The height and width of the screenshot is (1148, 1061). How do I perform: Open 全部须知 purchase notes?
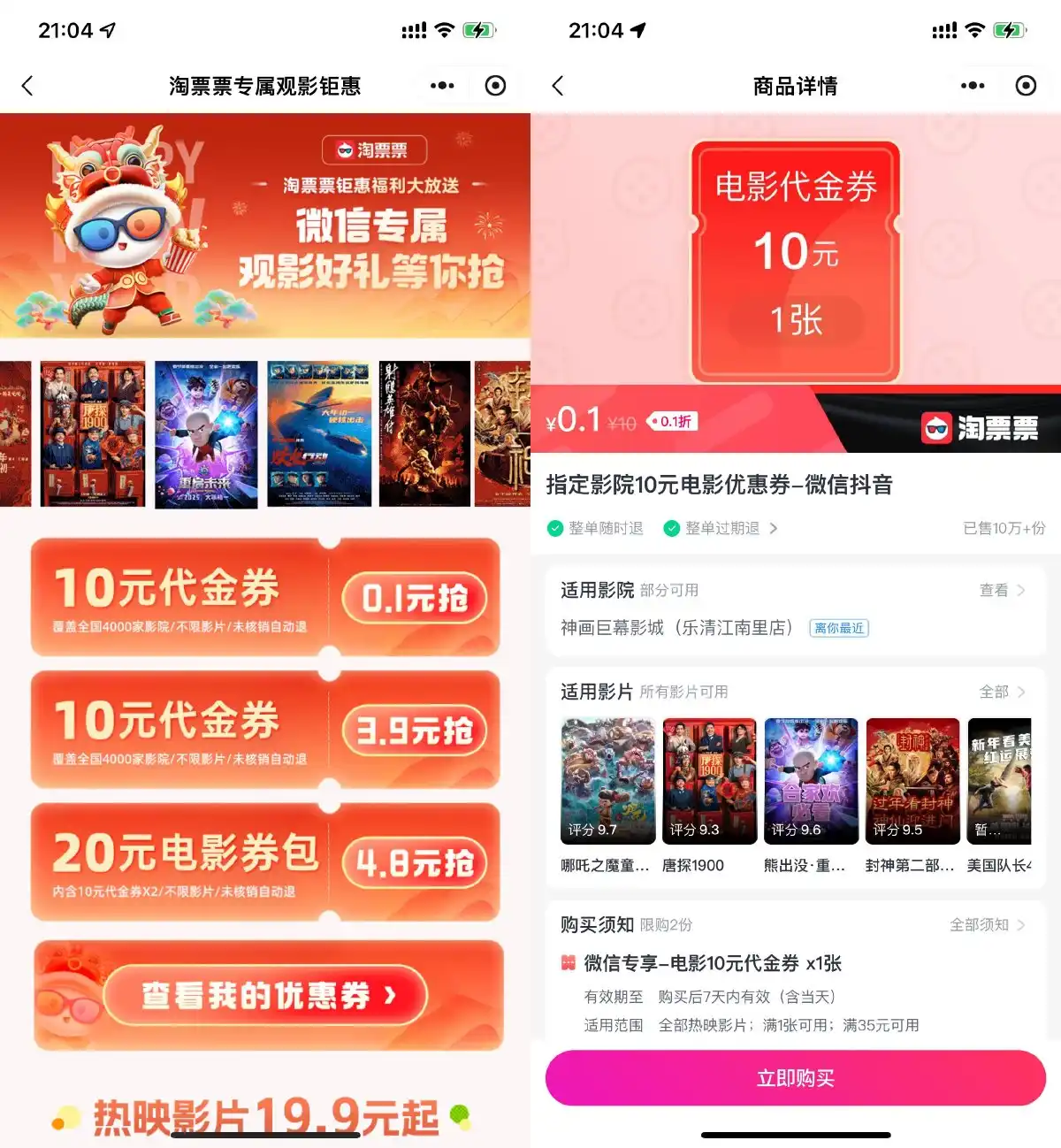click(987, 924)
